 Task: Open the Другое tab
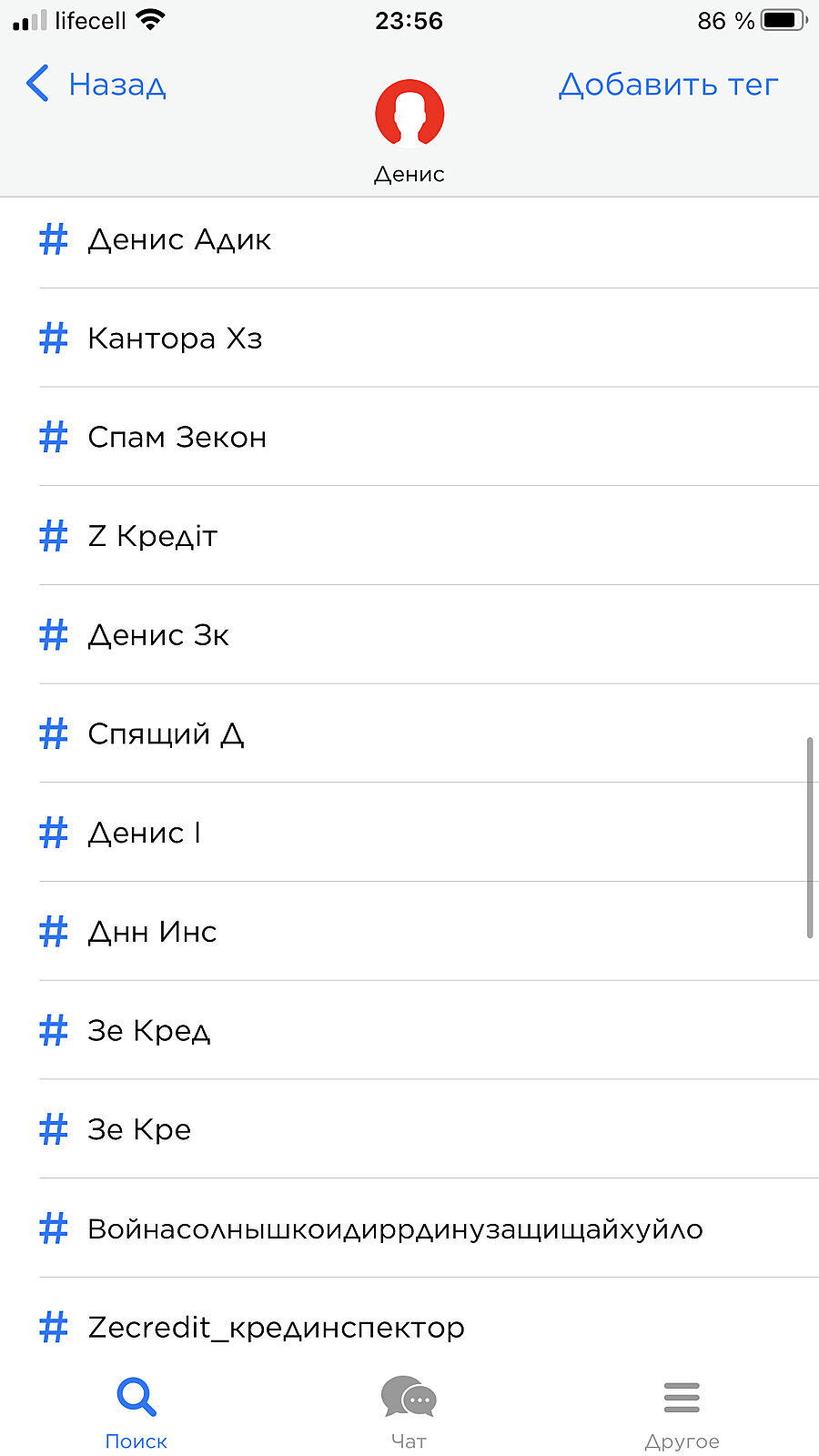(682, 1412)
